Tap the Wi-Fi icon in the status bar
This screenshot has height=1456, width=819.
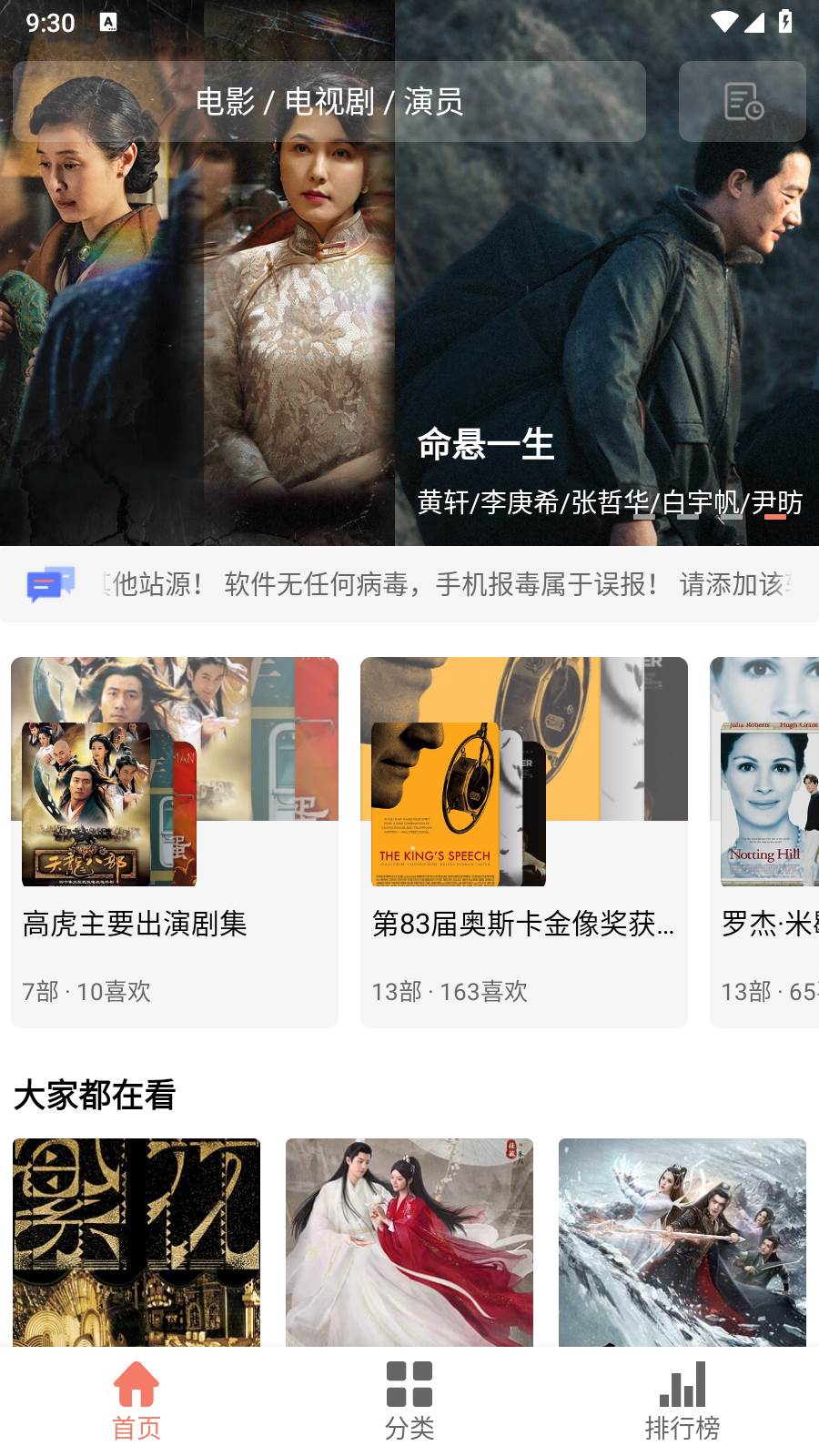[x=725, y=24]
